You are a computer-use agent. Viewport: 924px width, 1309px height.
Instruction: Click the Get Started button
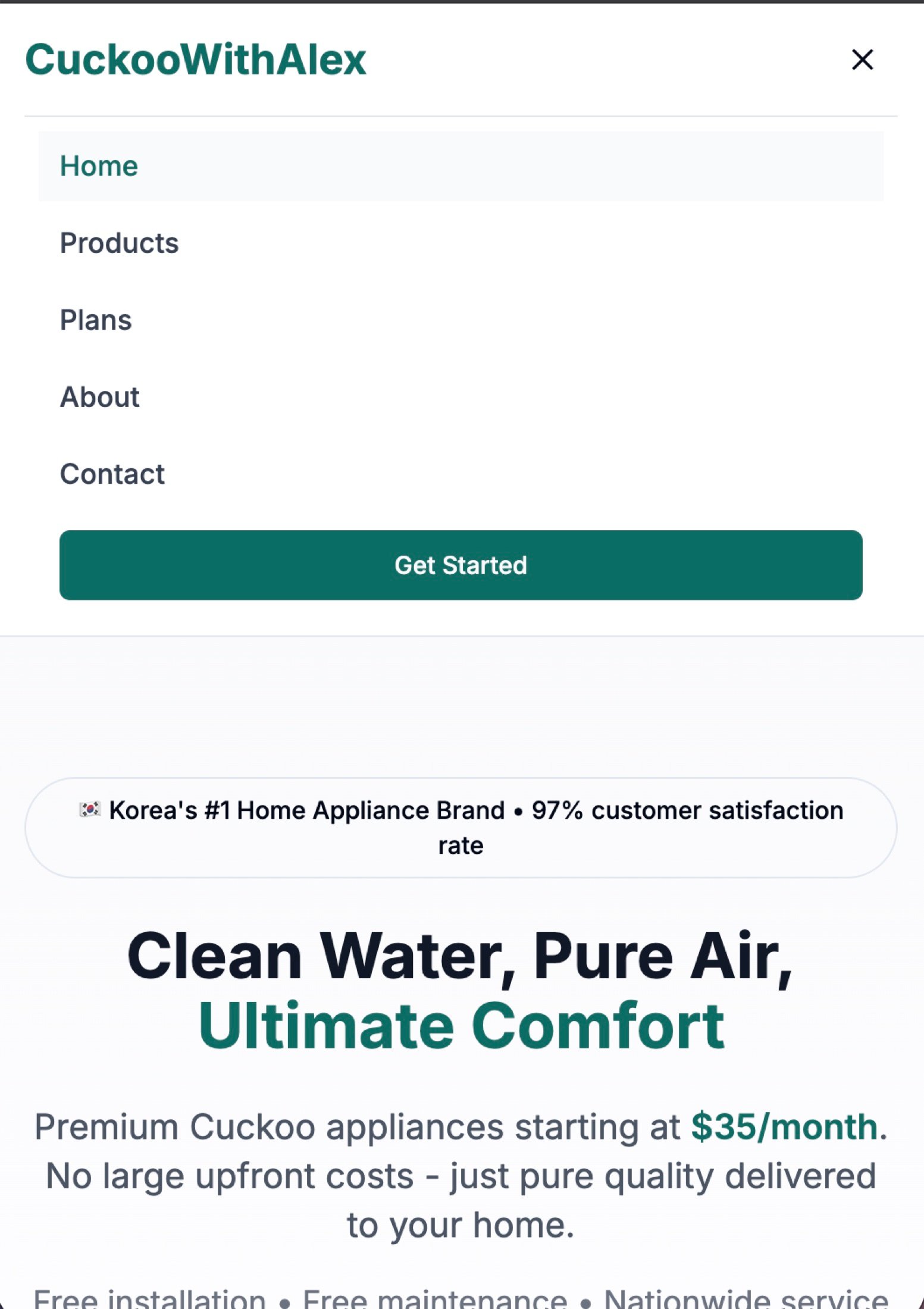461,565
